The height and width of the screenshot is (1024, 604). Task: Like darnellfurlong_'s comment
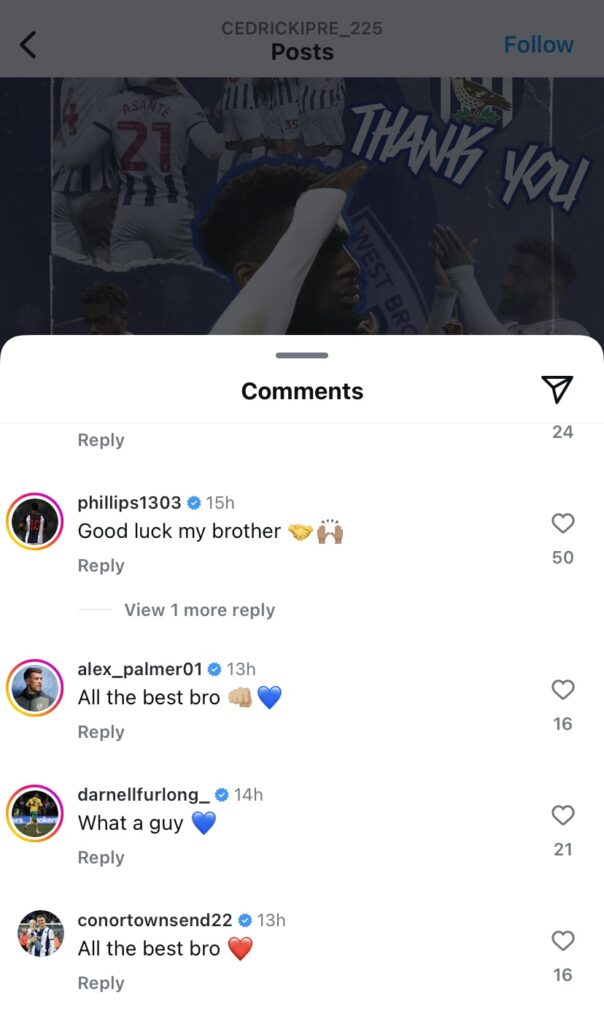(x=563, y=815)
